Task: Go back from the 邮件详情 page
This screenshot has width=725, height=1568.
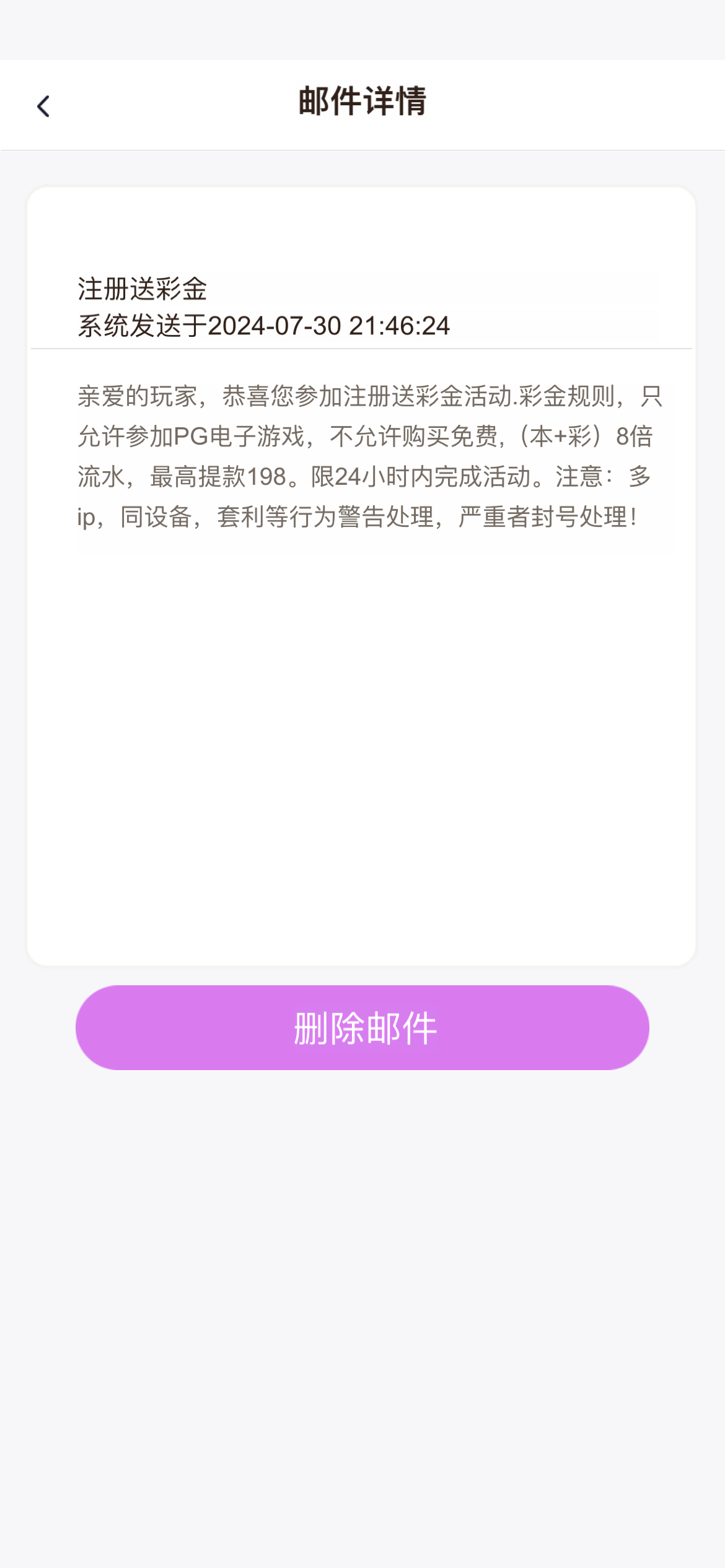Action: click(43, 107)
